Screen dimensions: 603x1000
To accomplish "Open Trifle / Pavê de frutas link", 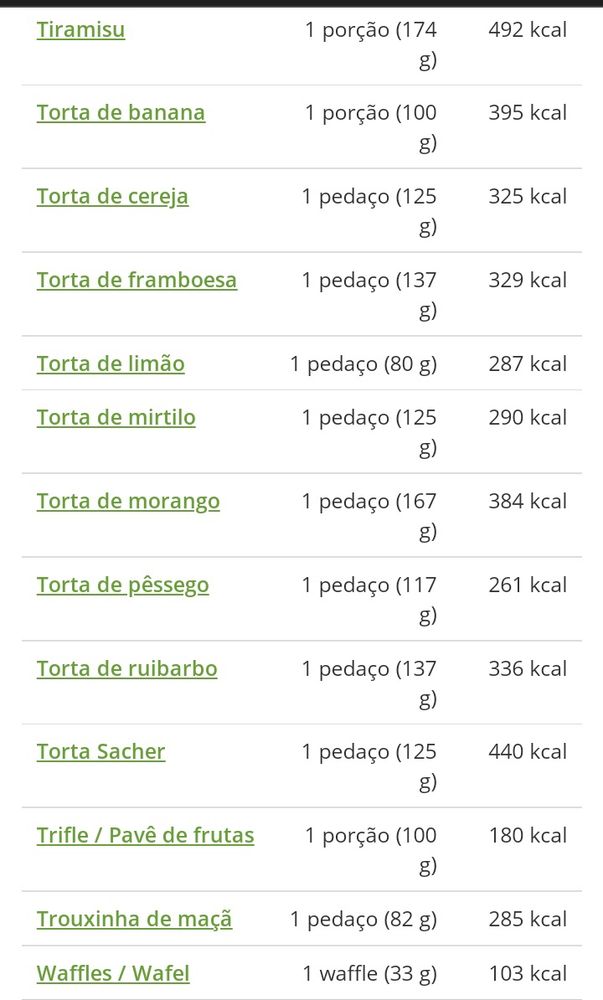I will click(x=145, y=836).
